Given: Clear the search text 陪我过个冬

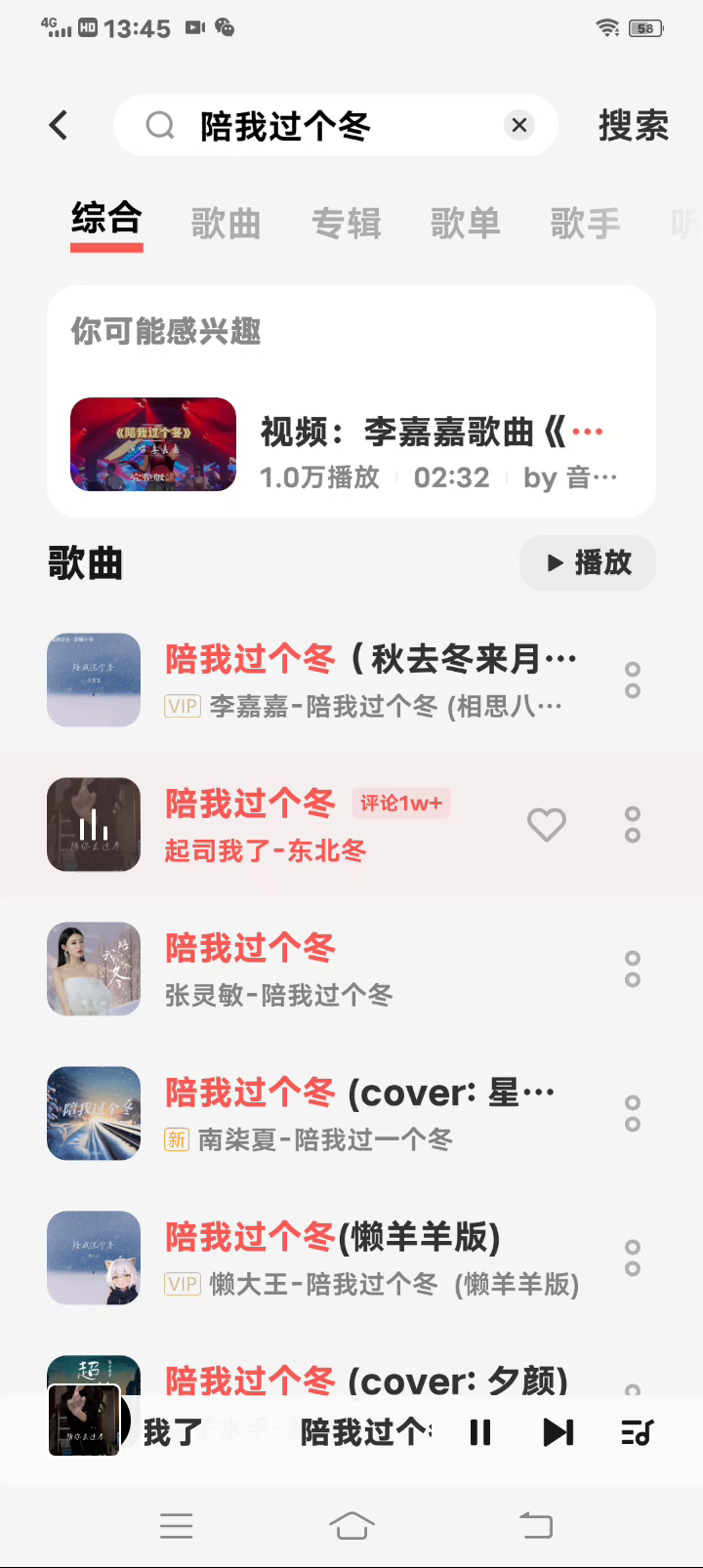Looking at the screenshot, I should (518, 125).
